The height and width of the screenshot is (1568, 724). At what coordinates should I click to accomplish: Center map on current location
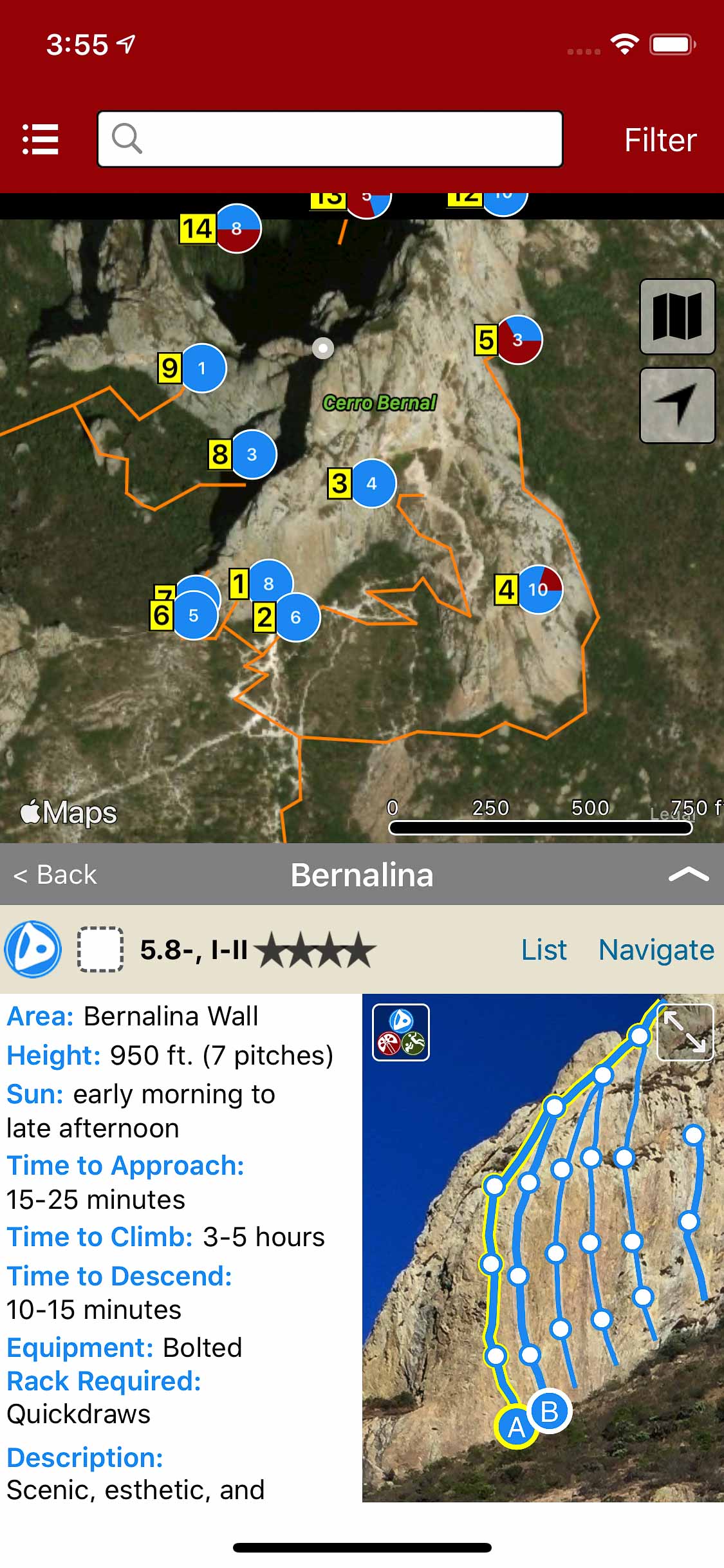pyautogui.click(x=677, y=406)
